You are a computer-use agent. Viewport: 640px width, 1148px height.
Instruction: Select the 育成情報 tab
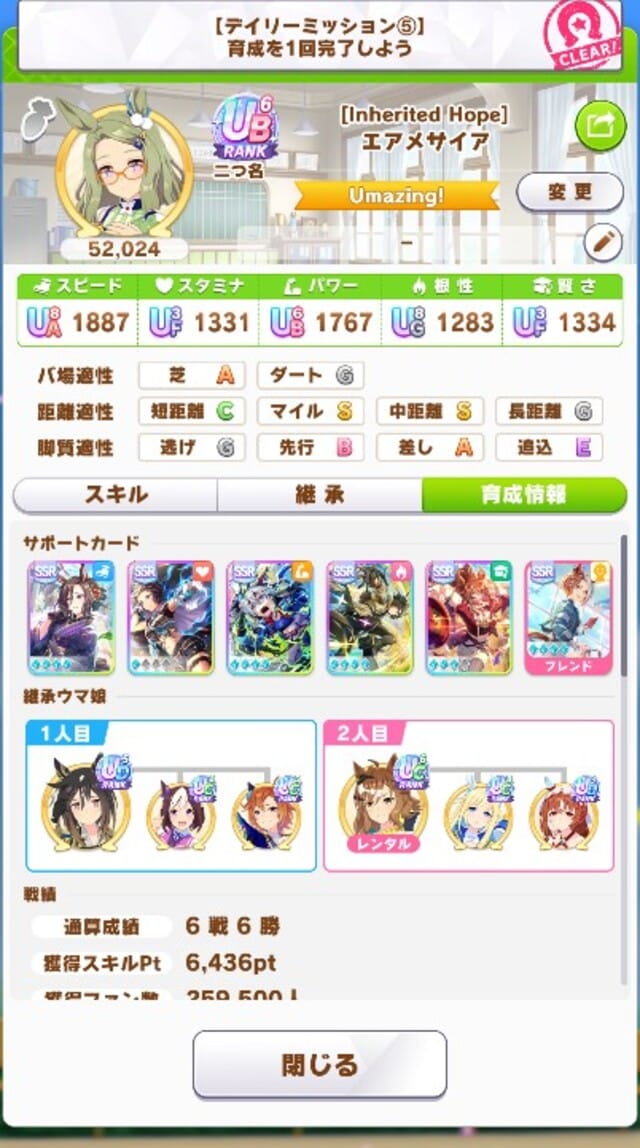pyautogui.click(x=523, y=495)
